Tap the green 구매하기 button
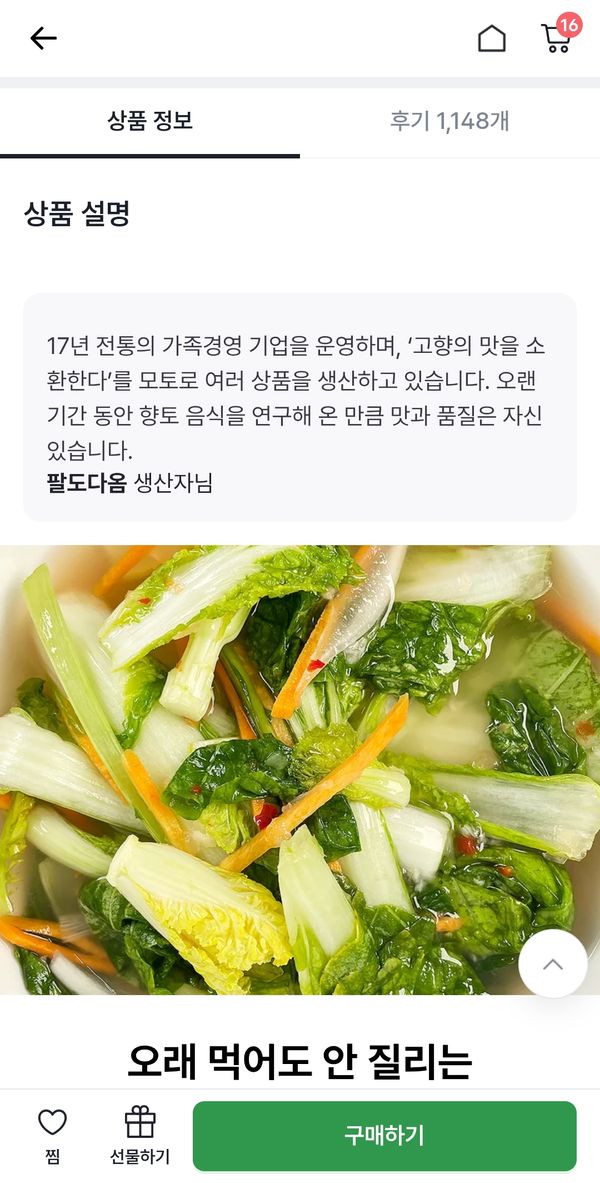Viewport: 600px width, 1183px height. pyautogui.click(x=384, y=1135)
